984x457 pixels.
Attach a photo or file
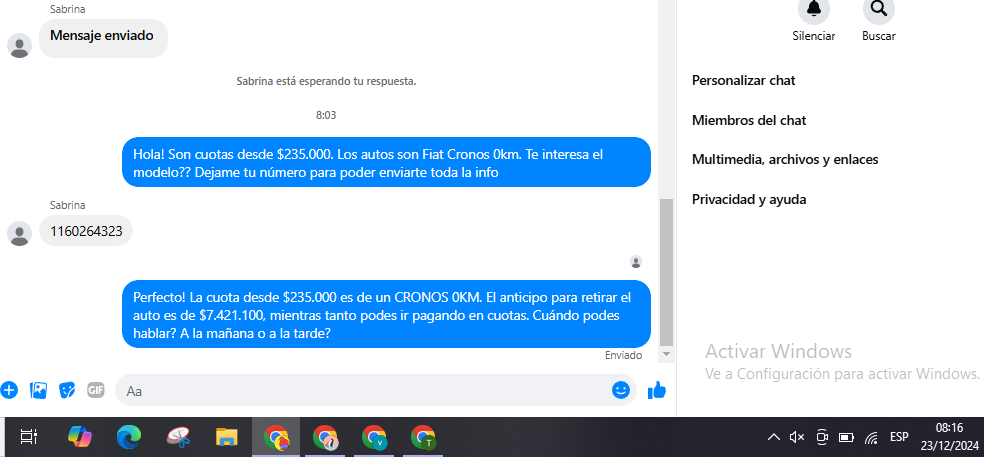39,390
